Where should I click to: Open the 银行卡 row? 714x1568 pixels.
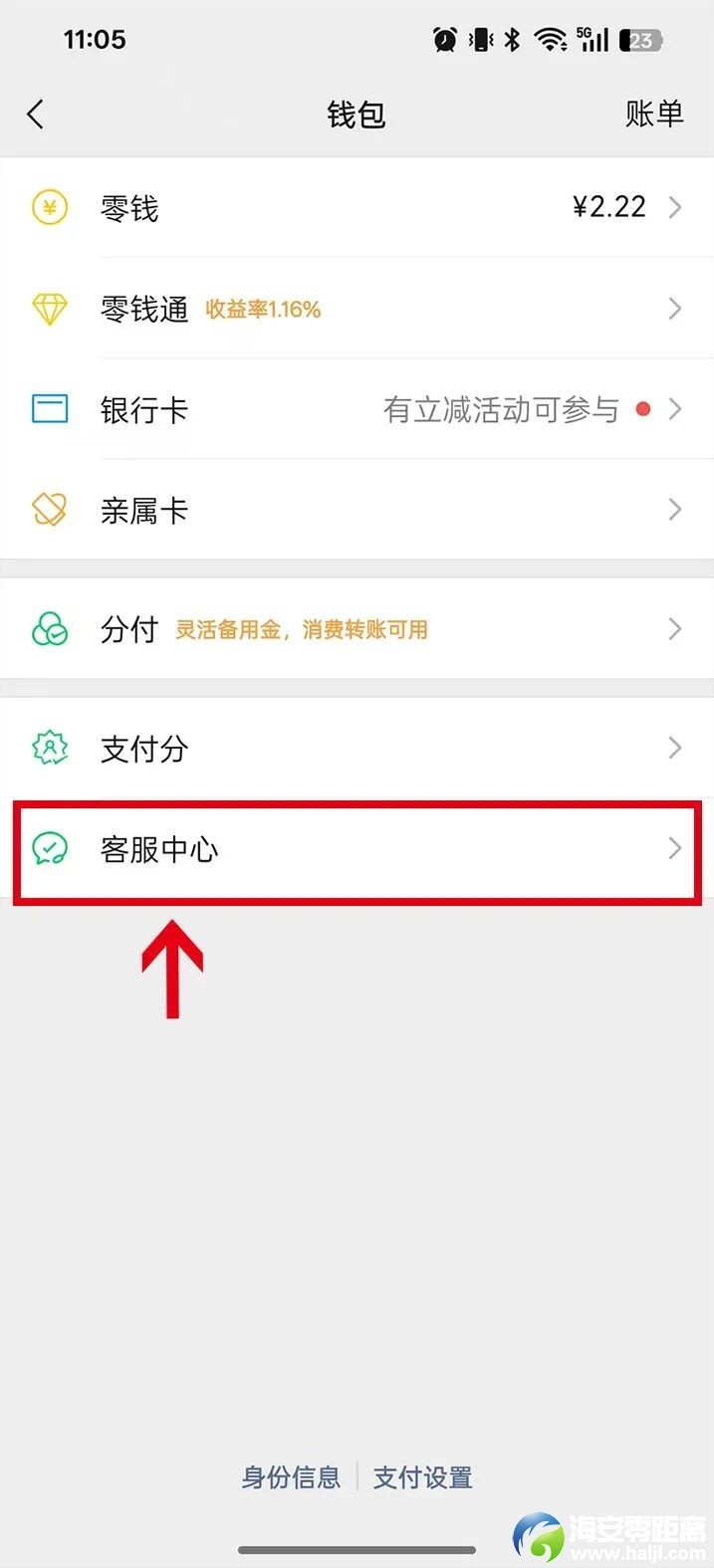tap(357, 409)
